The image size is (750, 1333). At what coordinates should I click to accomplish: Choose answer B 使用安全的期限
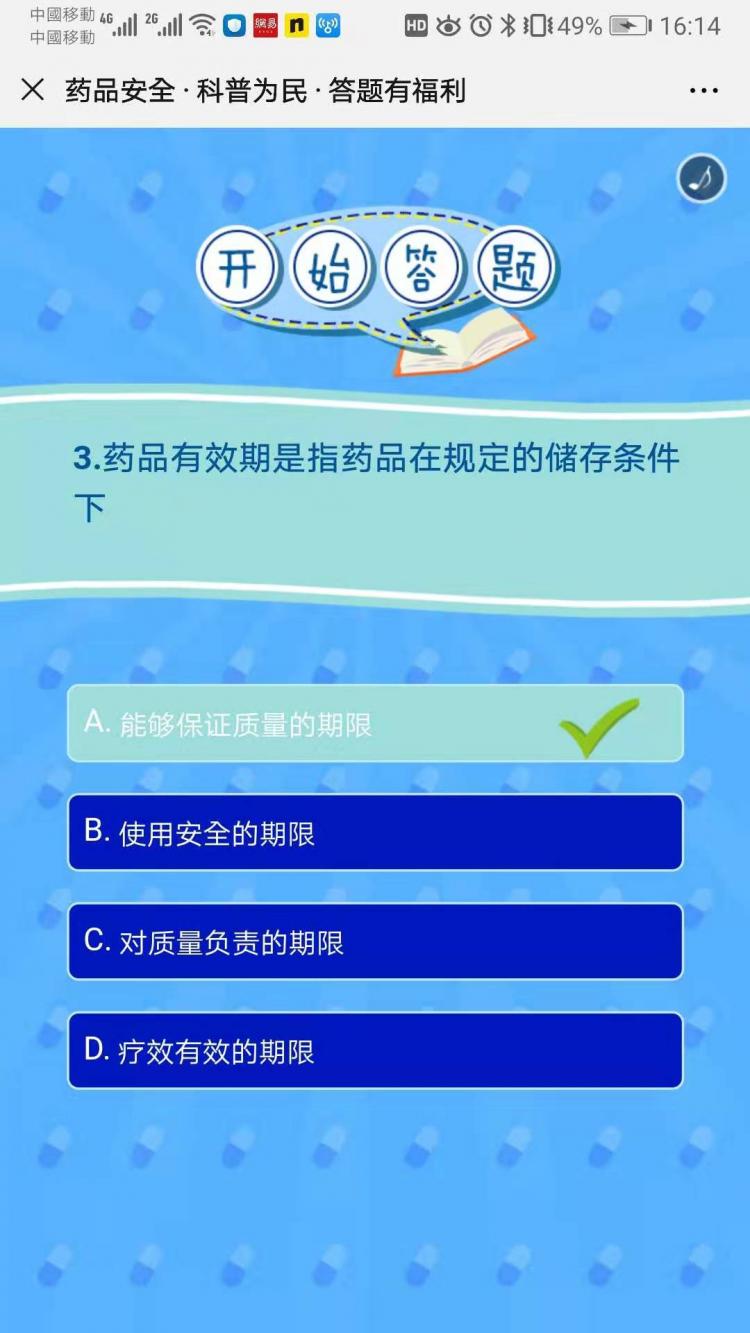375,832
